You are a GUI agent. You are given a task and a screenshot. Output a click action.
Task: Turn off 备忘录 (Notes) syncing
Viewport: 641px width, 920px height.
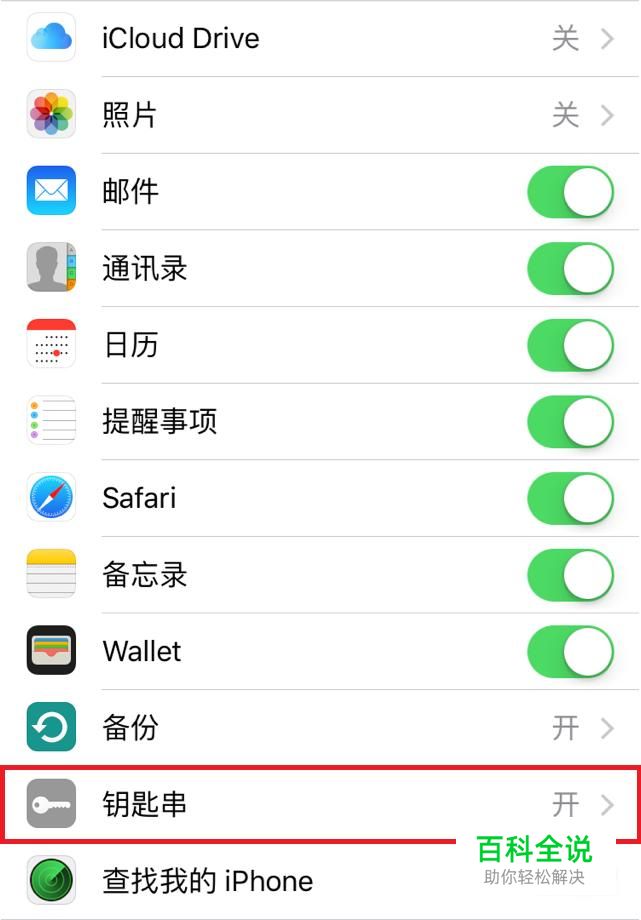pyautogui.click(x=570, y=574)
